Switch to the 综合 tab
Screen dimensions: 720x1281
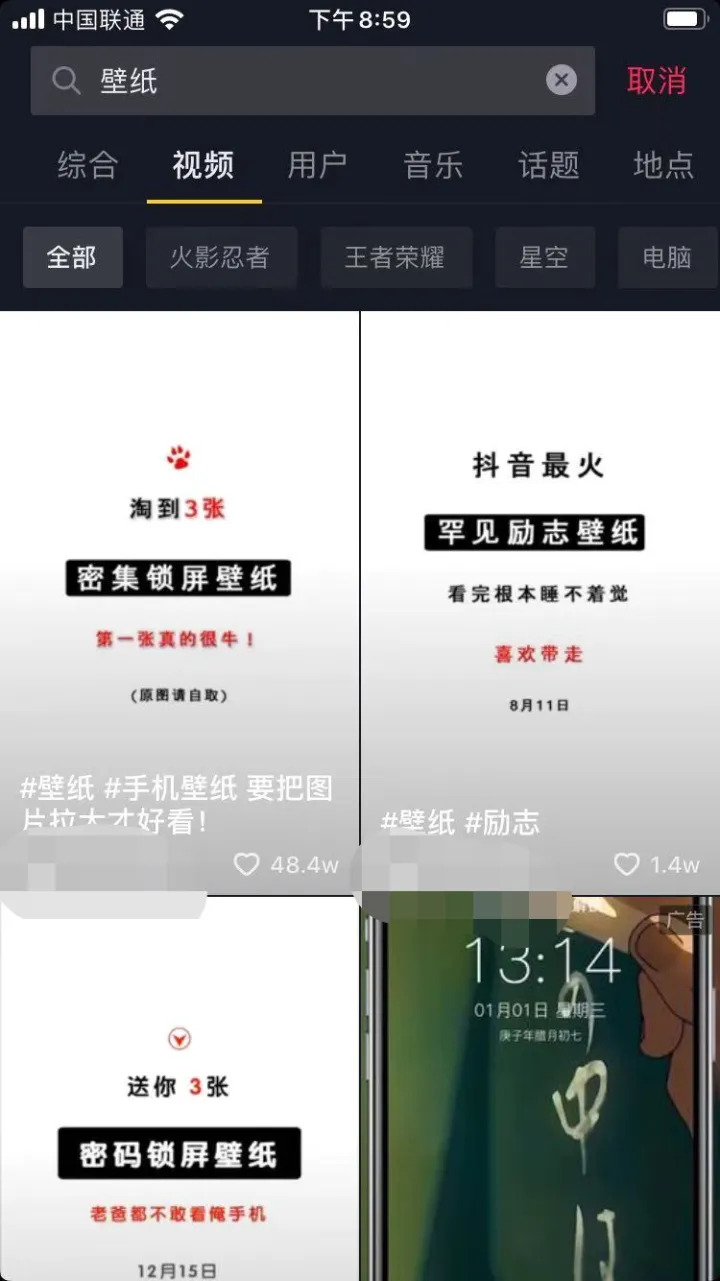[88, 165]
